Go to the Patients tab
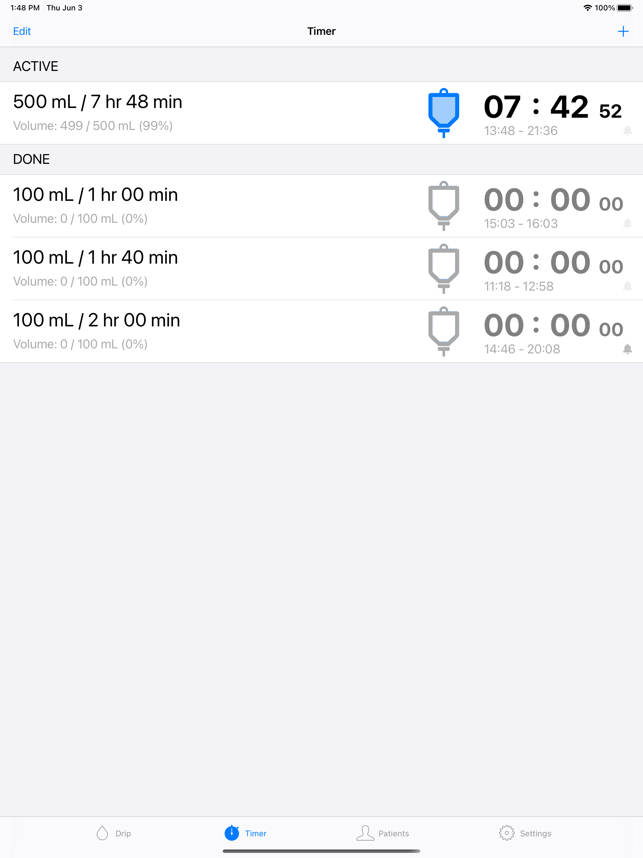 tap(383, 833)
